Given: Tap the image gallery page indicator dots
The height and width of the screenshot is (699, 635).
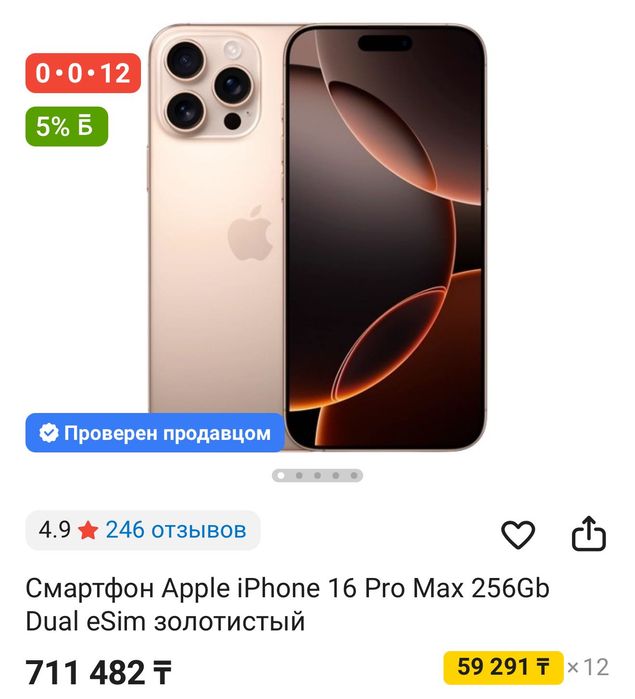Looking at the screenshot, I should (317, 476).
